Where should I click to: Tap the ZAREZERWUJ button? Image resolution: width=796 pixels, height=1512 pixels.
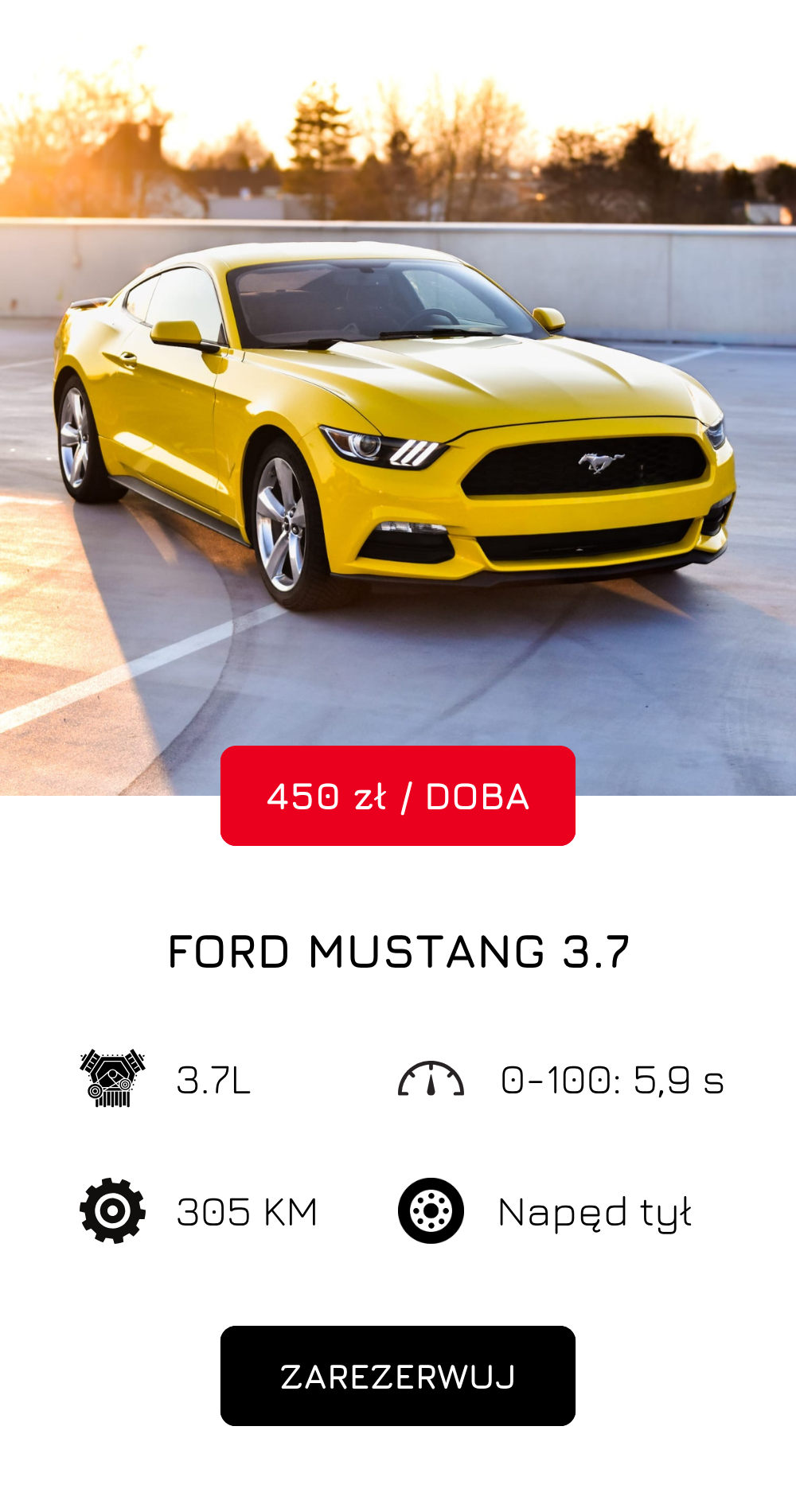coord(398,1376)
